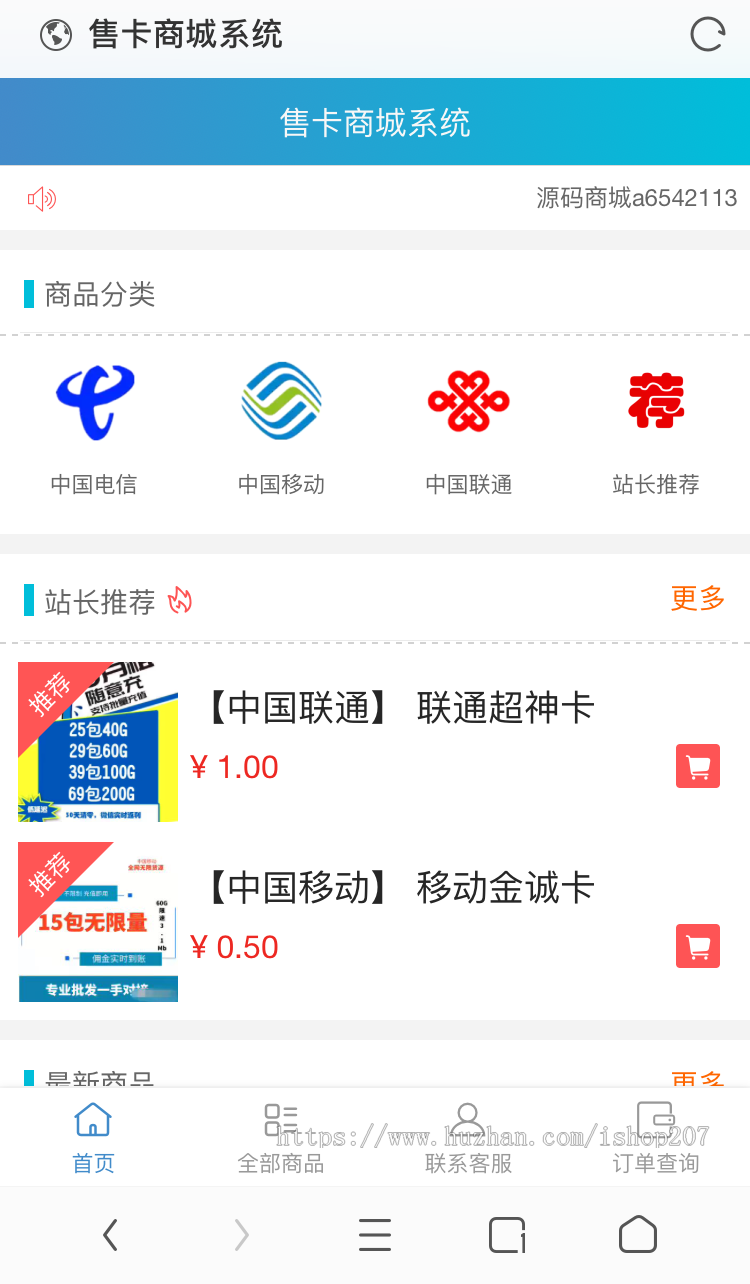Click the refresh icon in the title bar
Viewport: 750px width, 1284px height.
tap(707, 33)
